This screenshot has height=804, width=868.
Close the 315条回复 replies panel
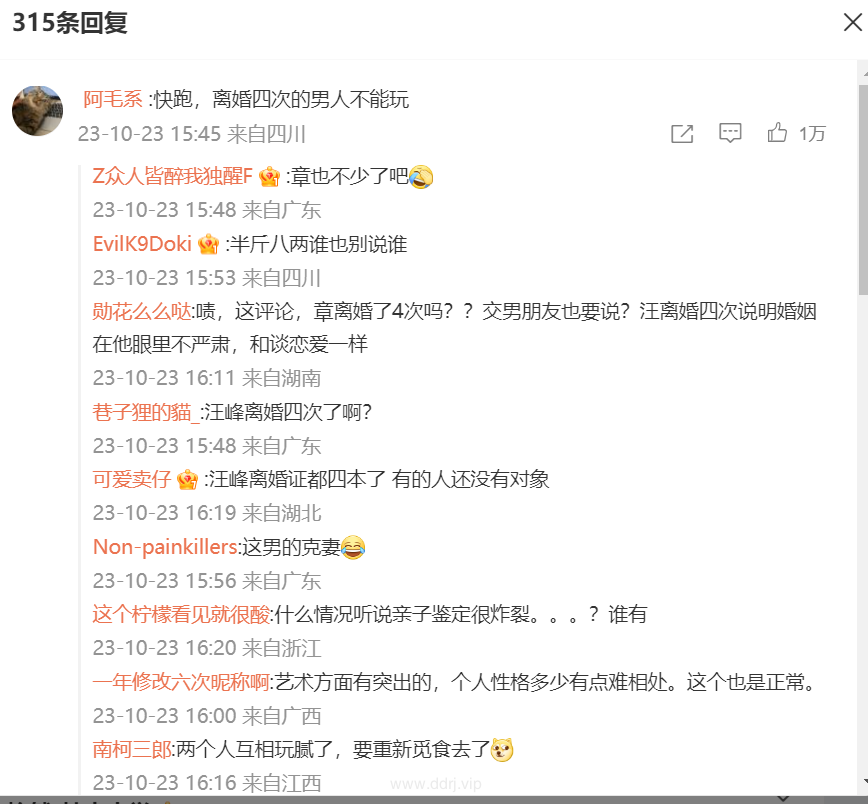pyautogui.click(x=852, y=23)
